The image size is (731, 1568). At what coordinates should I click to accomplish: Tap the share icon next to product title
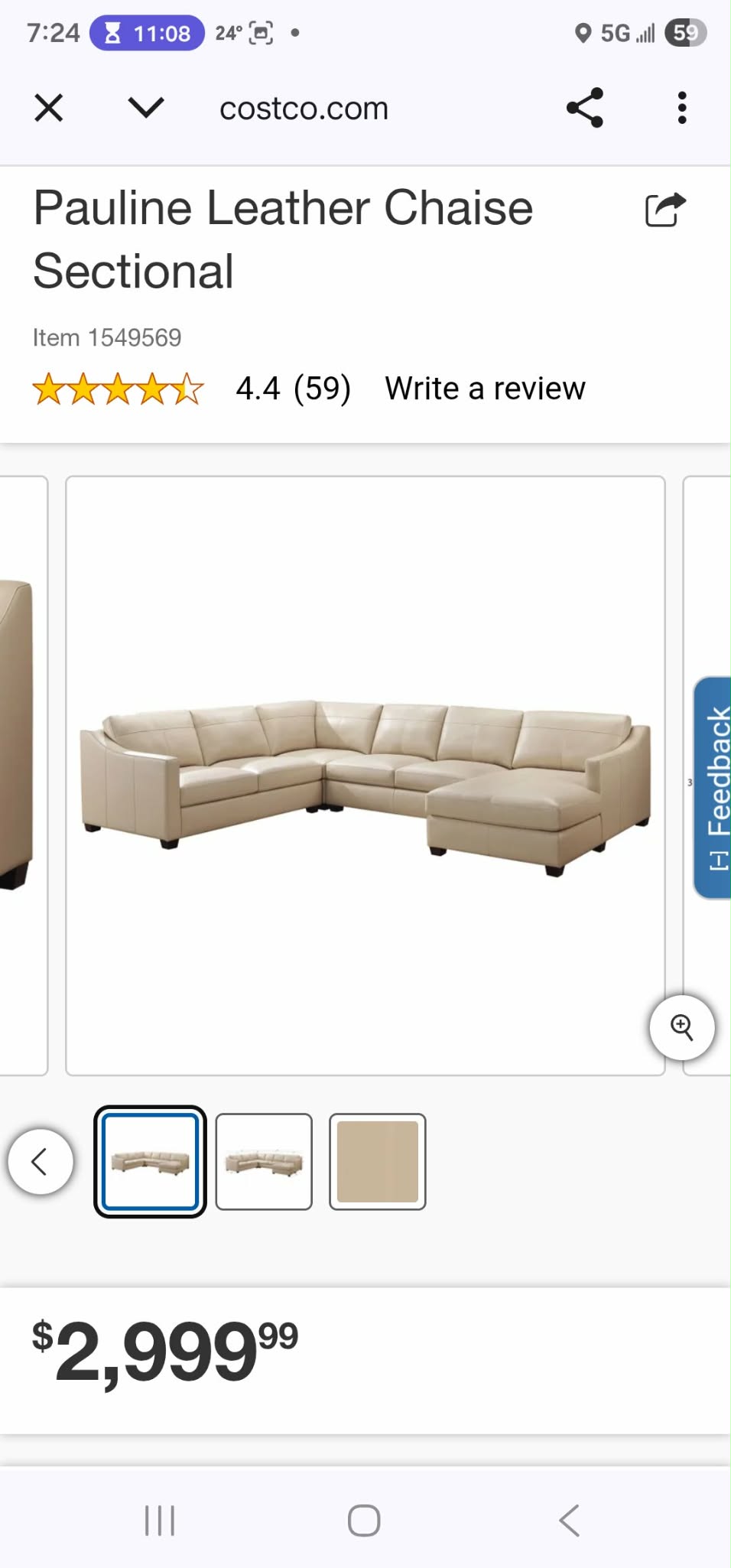pos(664,209)
